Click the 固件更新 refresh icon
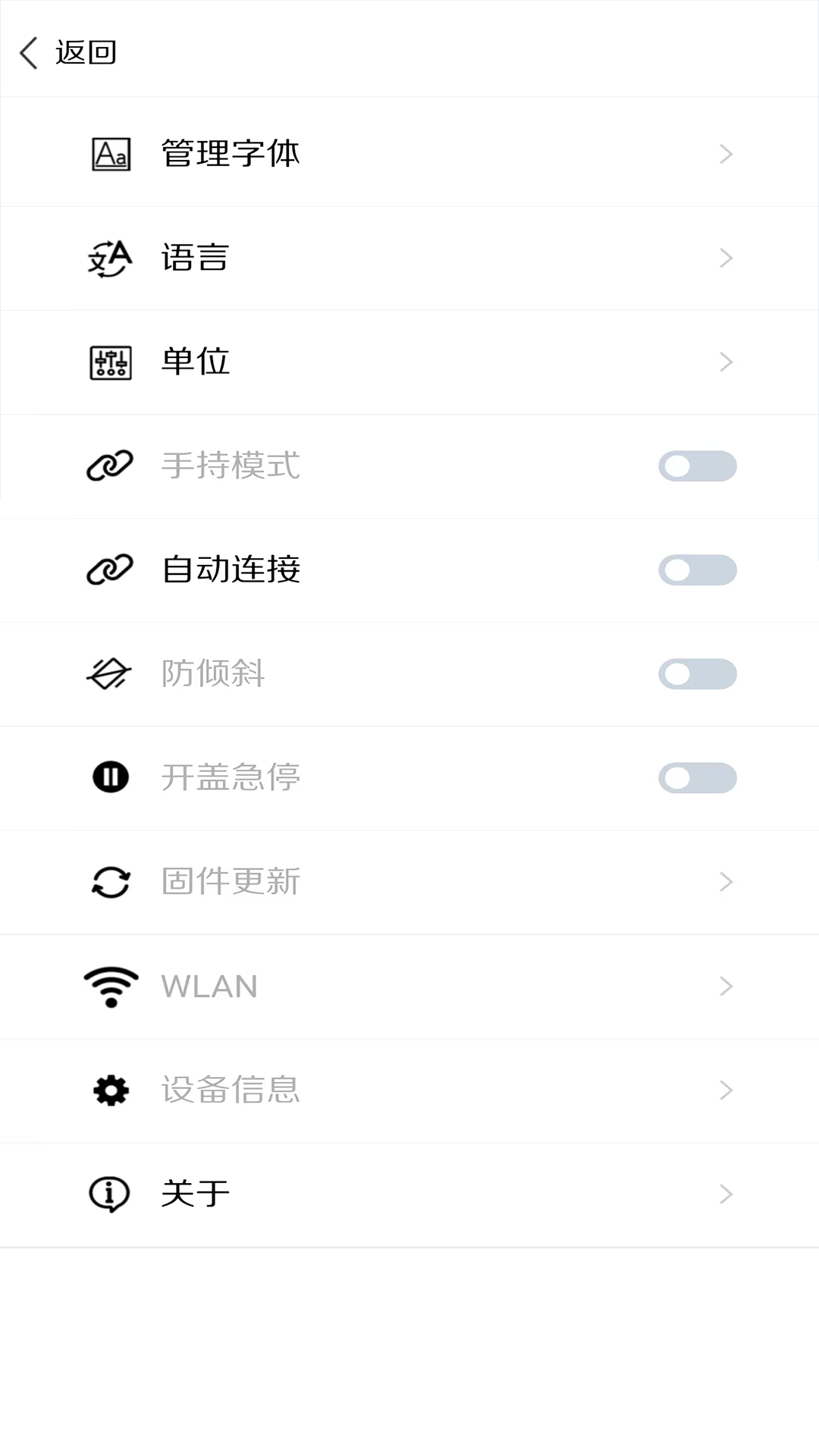 click(x=110, y=882)
